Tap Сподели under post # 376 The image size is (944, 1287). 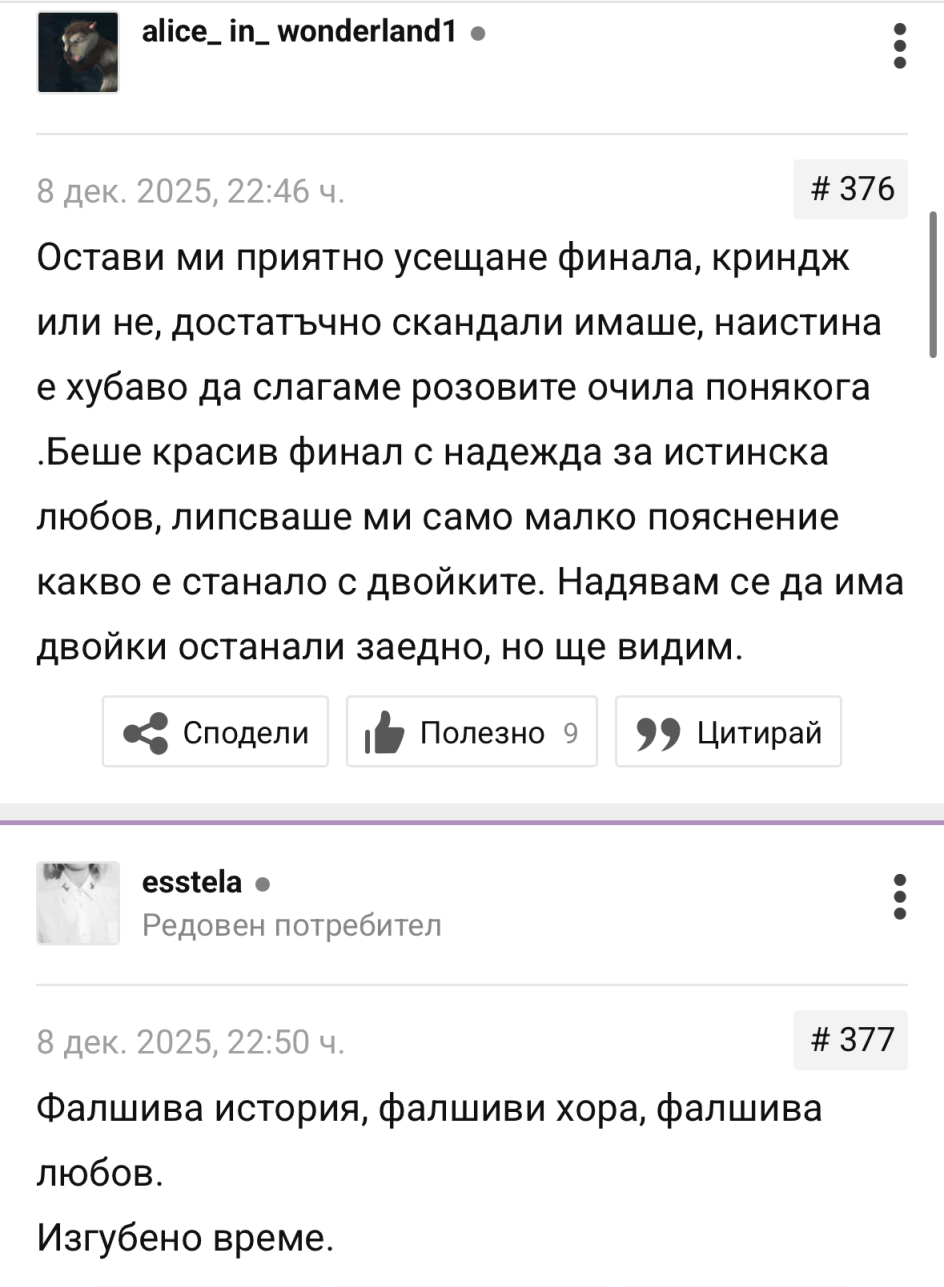tap(215, 732)
